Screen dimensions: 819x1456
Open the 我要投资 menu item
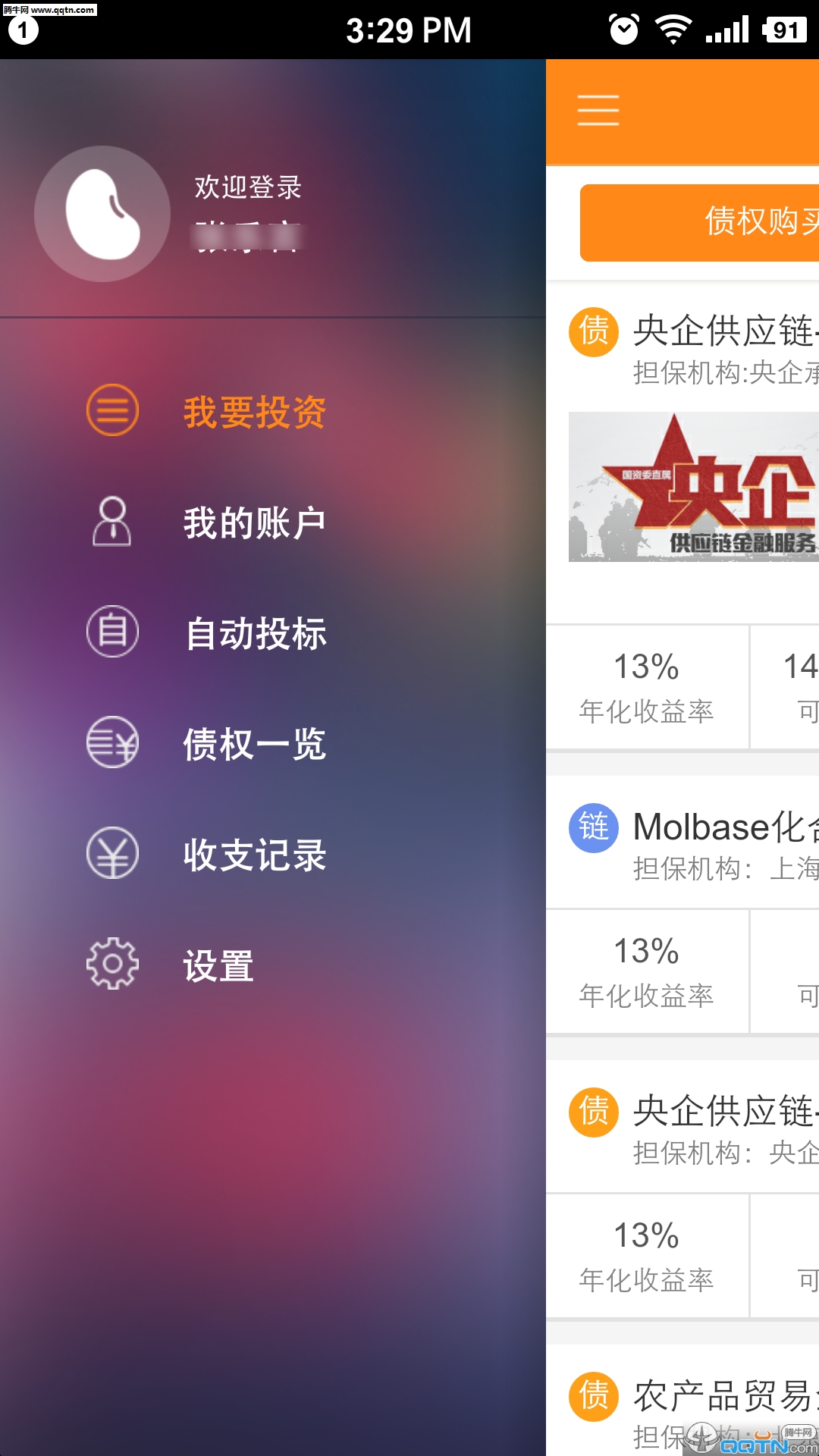[253, 412]
